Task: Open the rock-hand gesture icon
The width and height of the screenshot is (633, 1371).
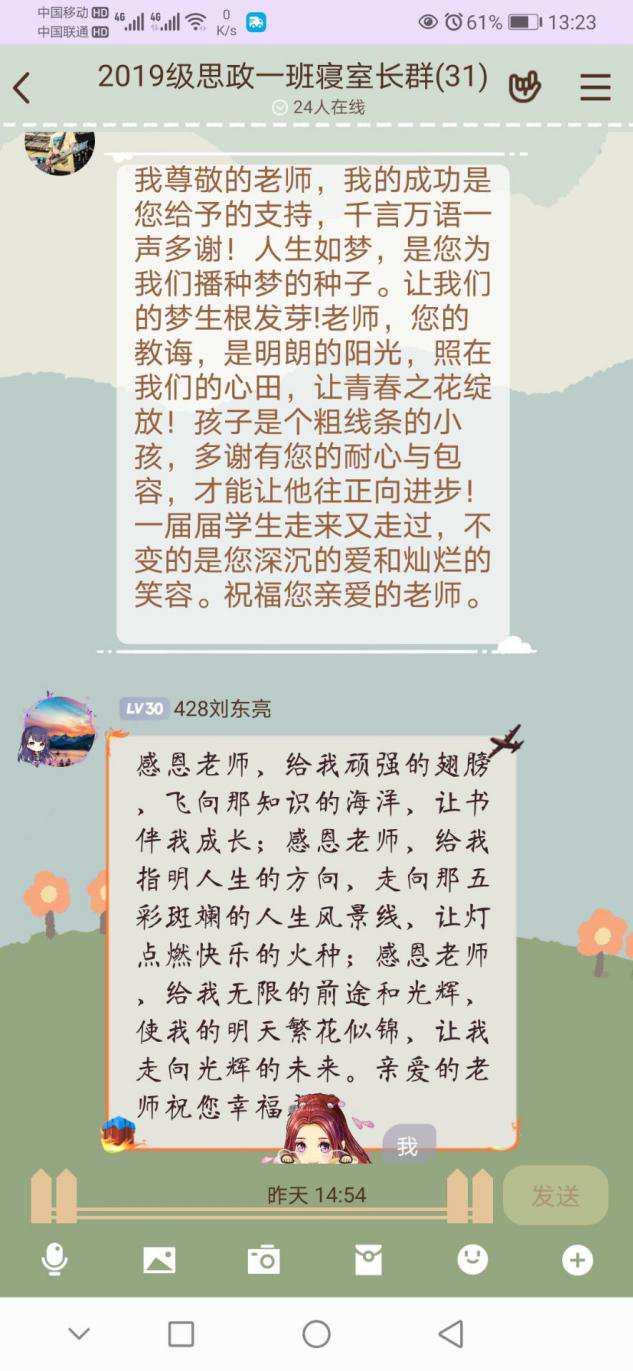Action: (x=524, y=88)
